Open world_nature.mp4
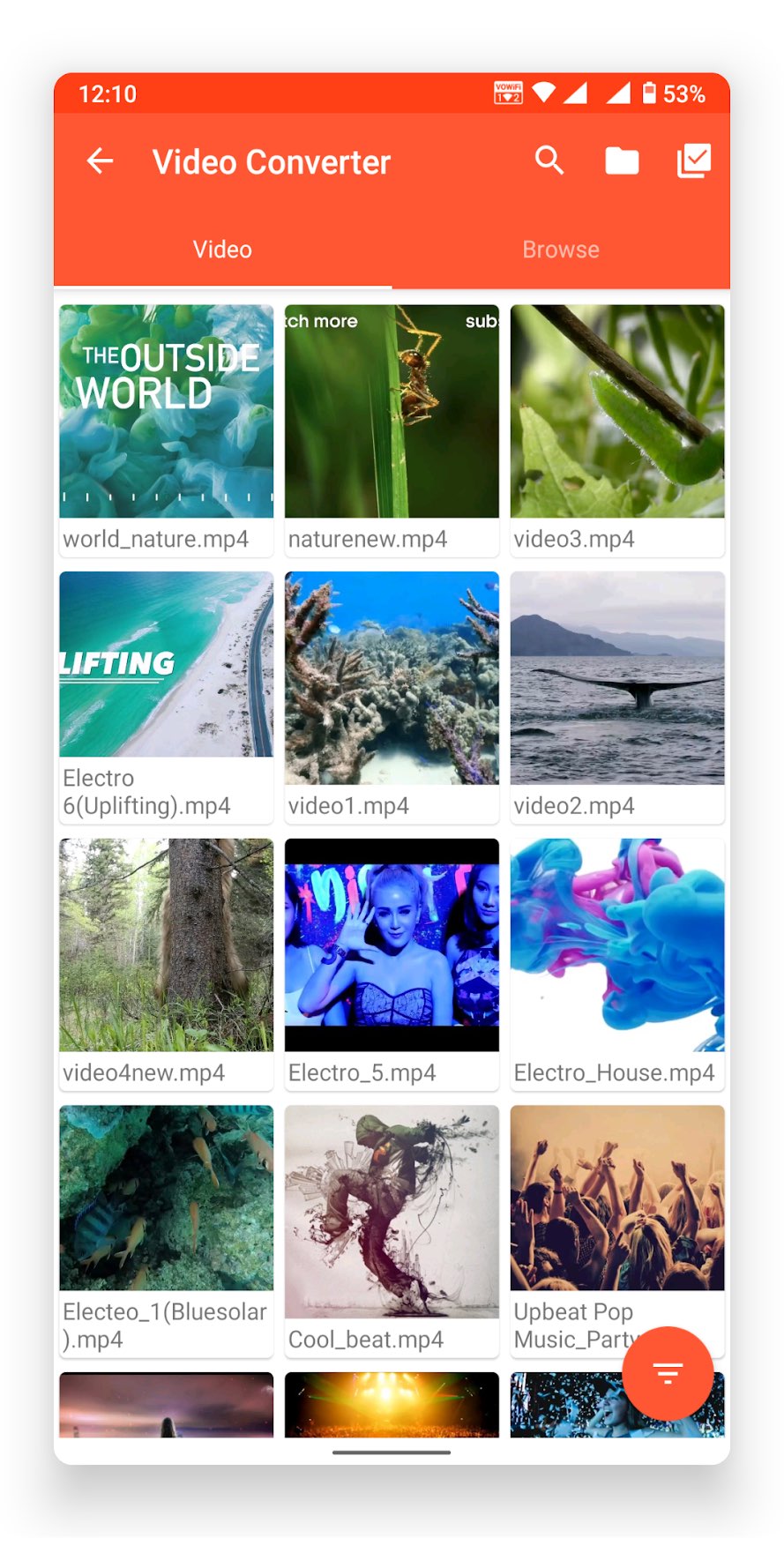This screenshot has height=1568, width=784. click(x=166, y=430)
